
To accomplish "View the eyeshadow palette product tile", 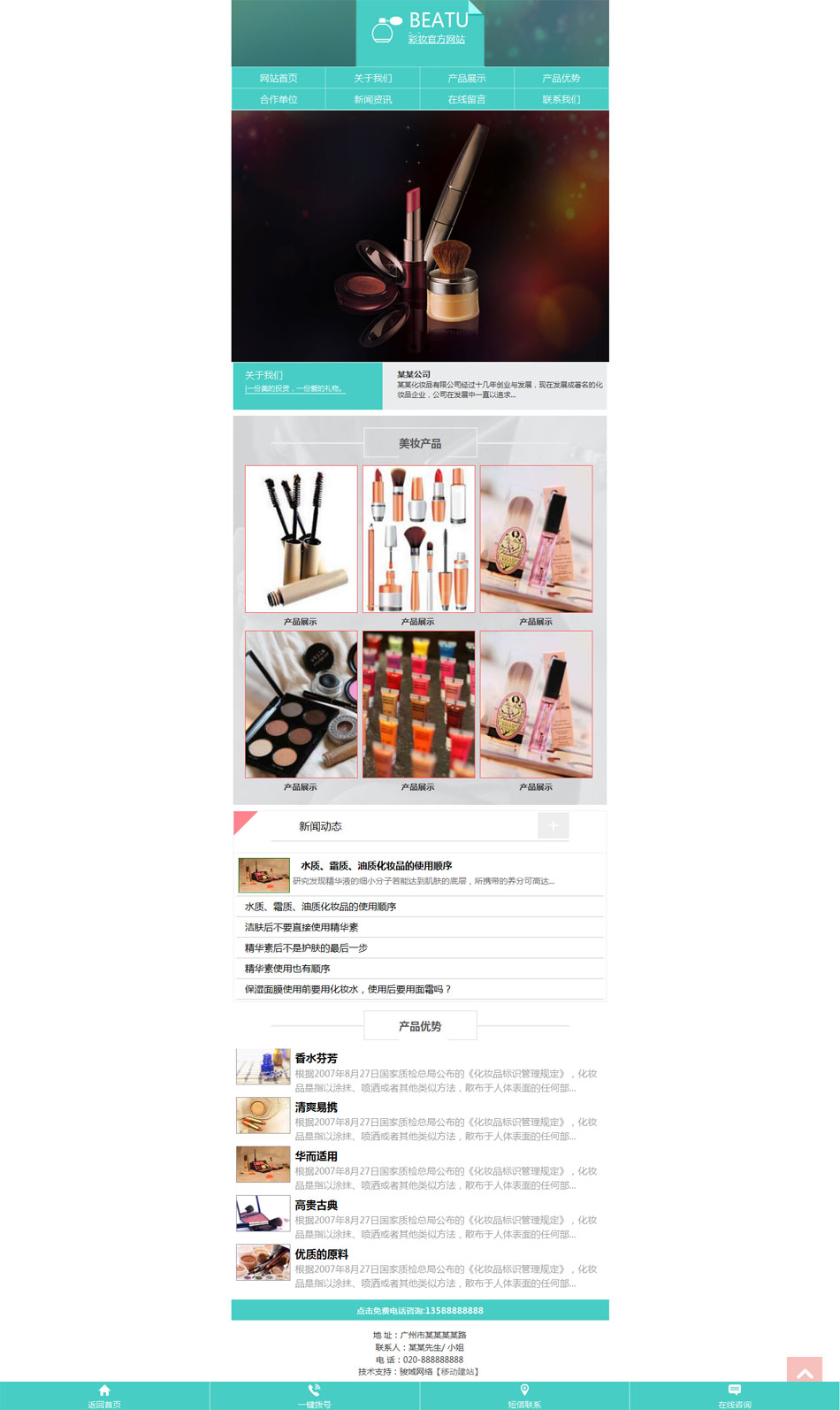I will (301, 704).
